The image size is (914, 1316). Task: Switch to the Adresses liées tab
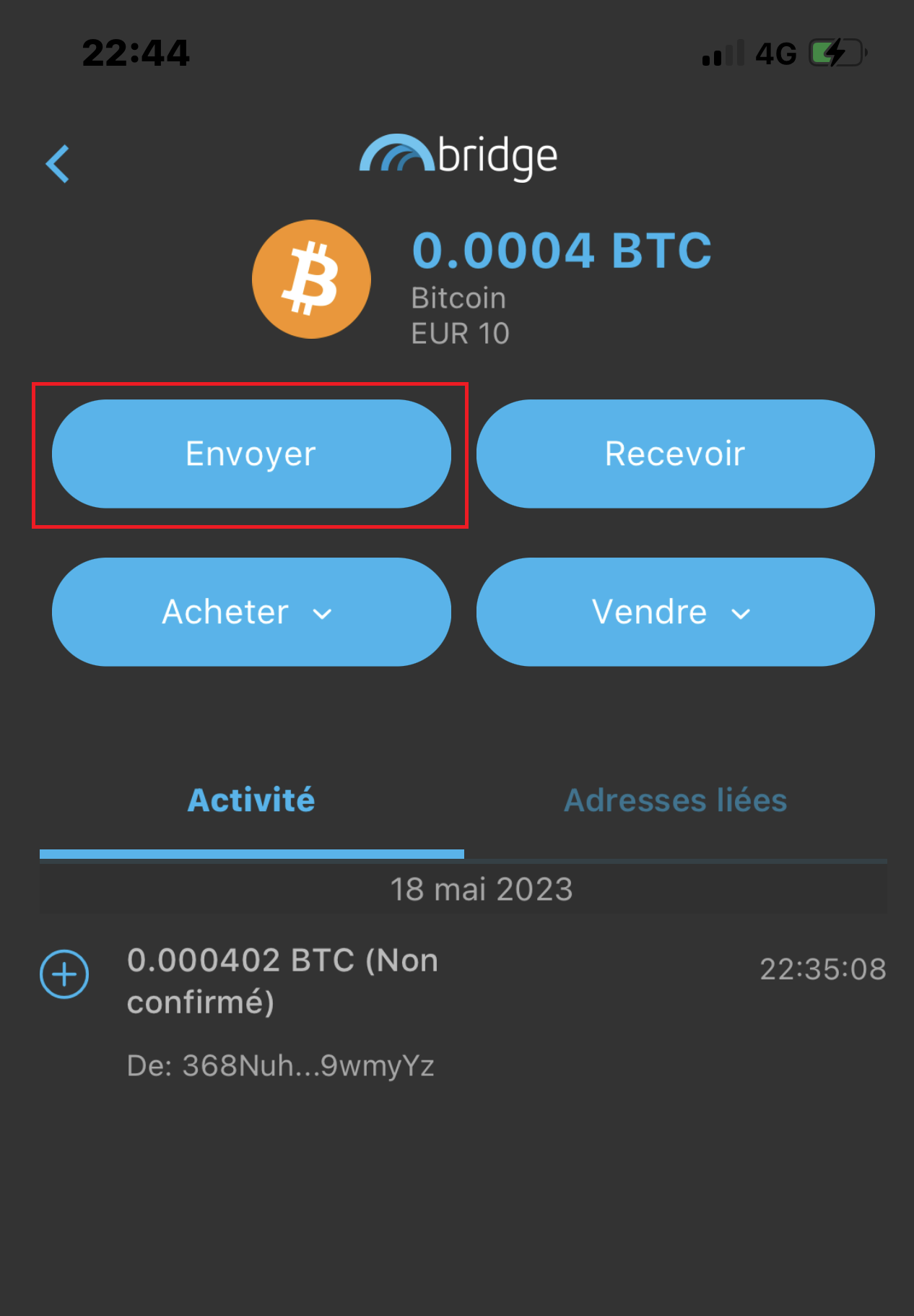[675, 800]
